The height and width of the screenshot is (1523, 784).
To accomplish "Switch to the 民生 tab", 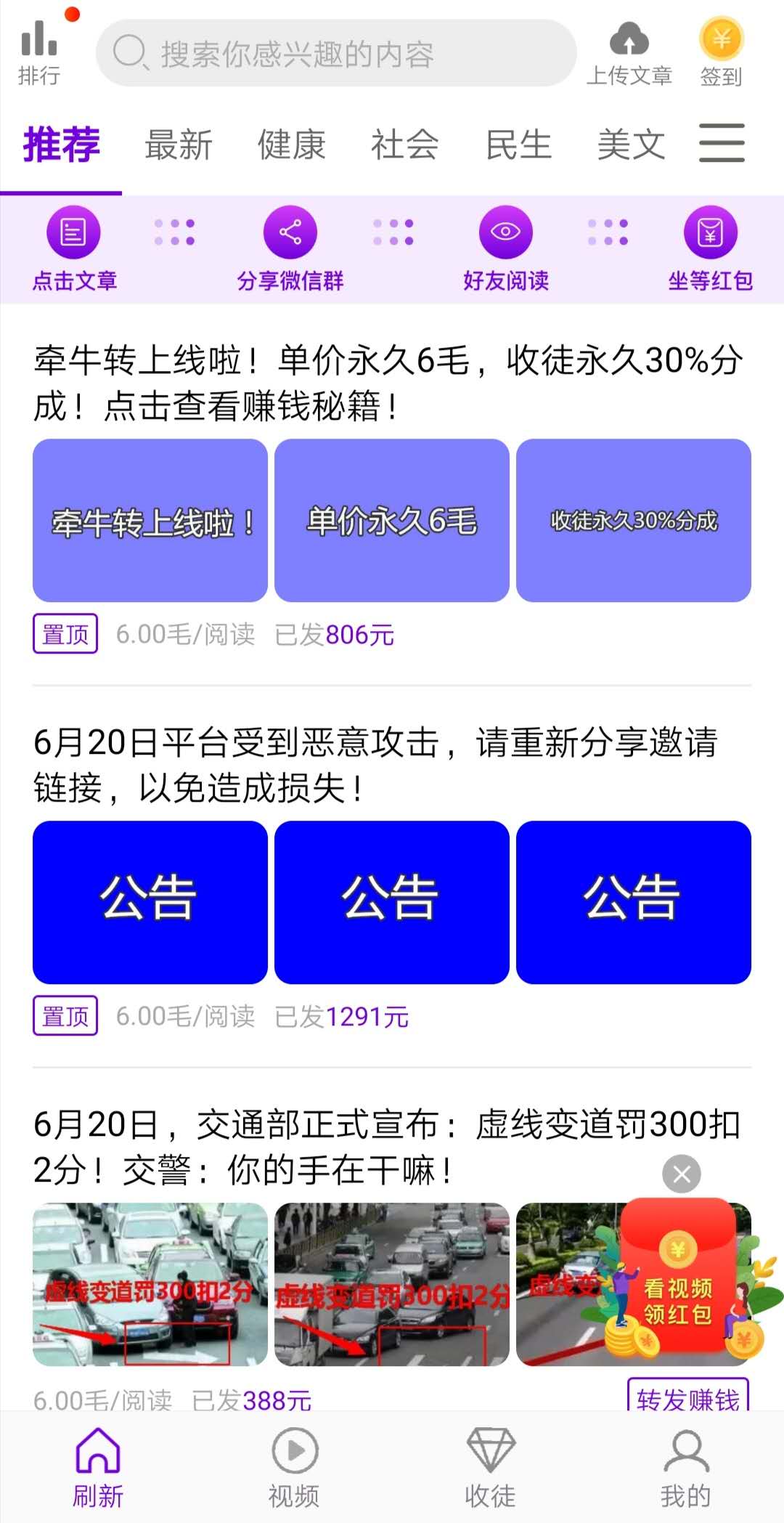I will [x=518, y=145].
